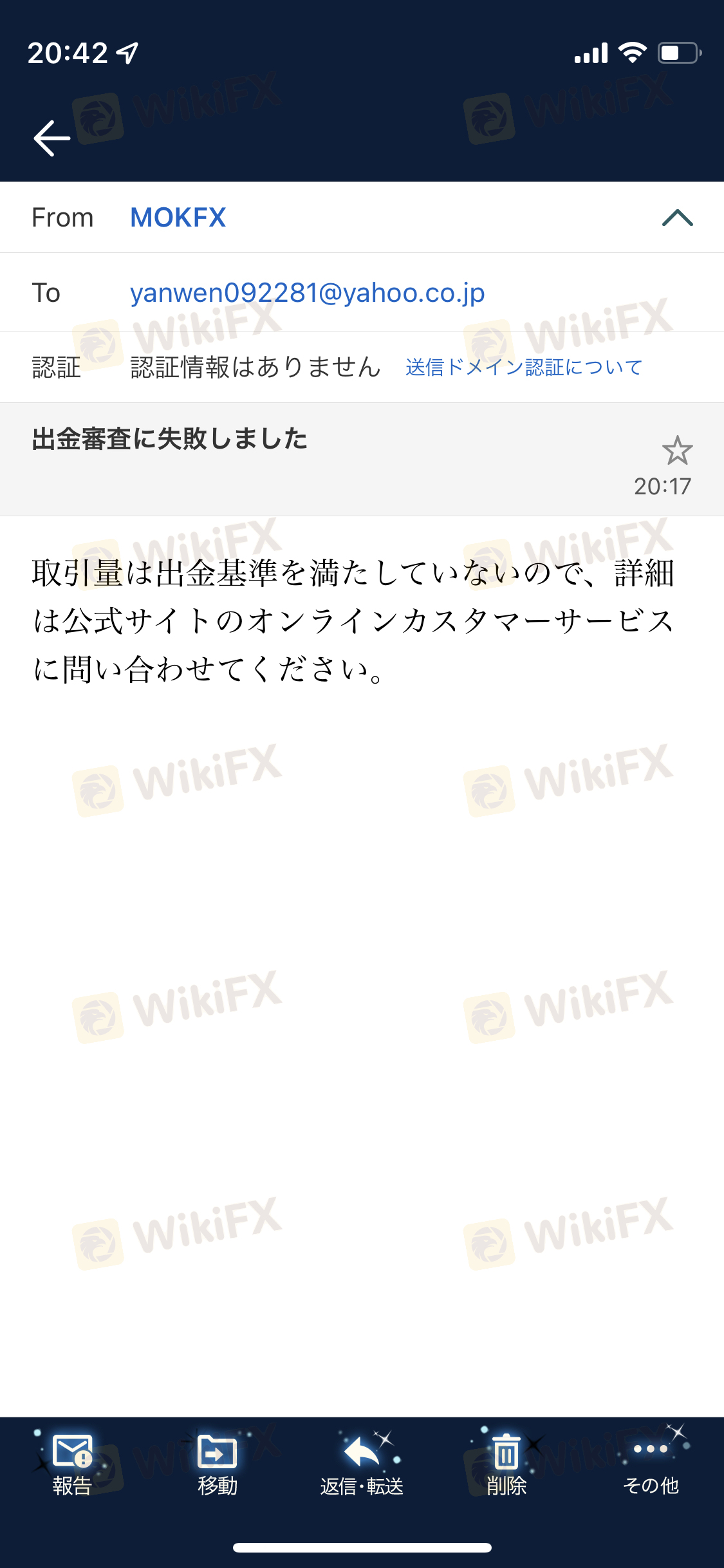Open the MOKFX sender details

(178, 218)
